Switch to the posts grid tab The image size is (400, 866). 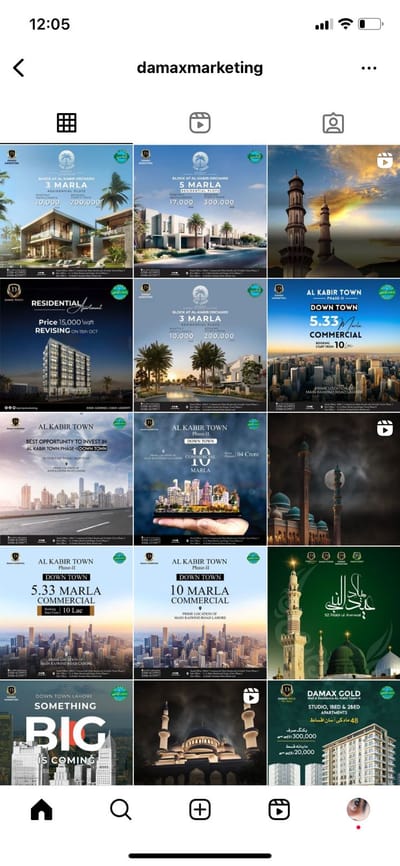pyautogui.click(x=66, y=123)
